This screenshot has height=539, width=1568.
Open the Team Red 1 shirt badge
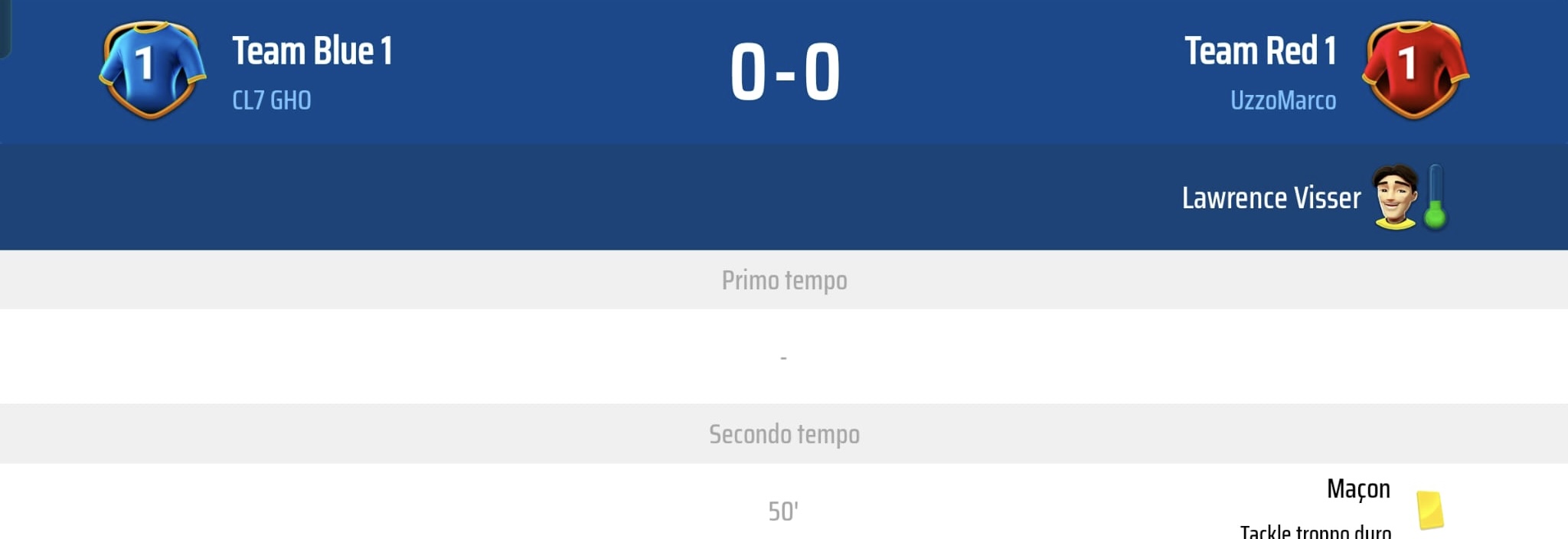pos(1414,70)
